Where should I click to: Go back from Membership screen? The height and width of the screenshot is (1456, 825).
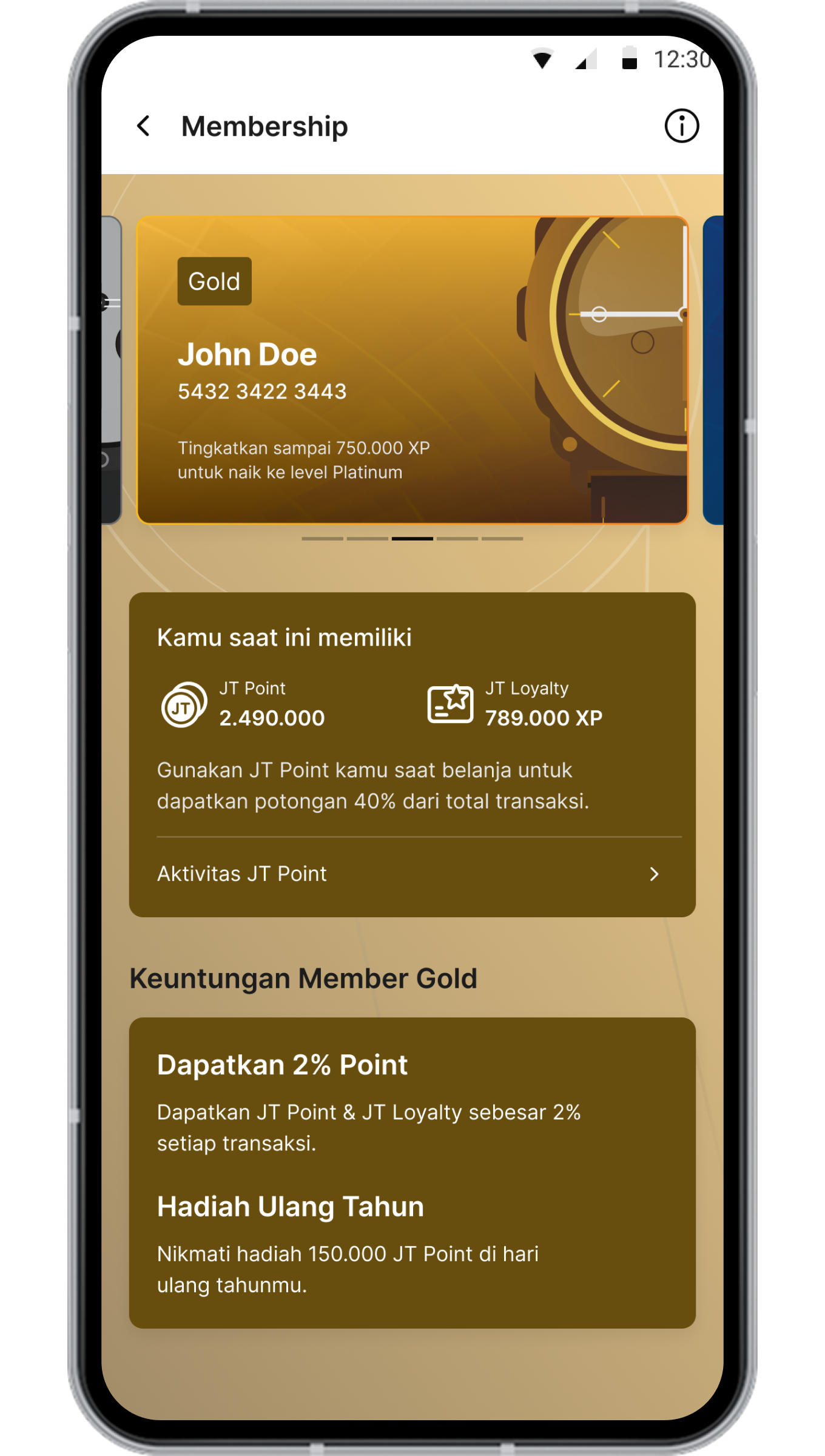click(x=144, y=126)
